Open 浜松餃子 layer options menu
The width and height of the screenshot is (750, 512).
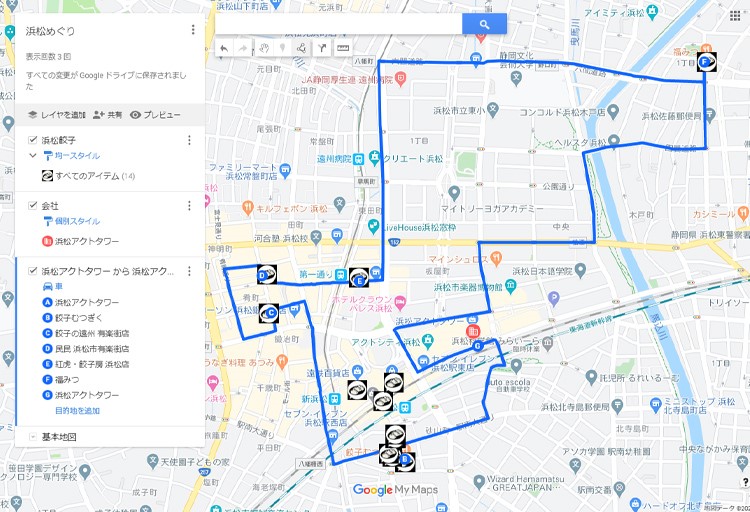[189, 141]
